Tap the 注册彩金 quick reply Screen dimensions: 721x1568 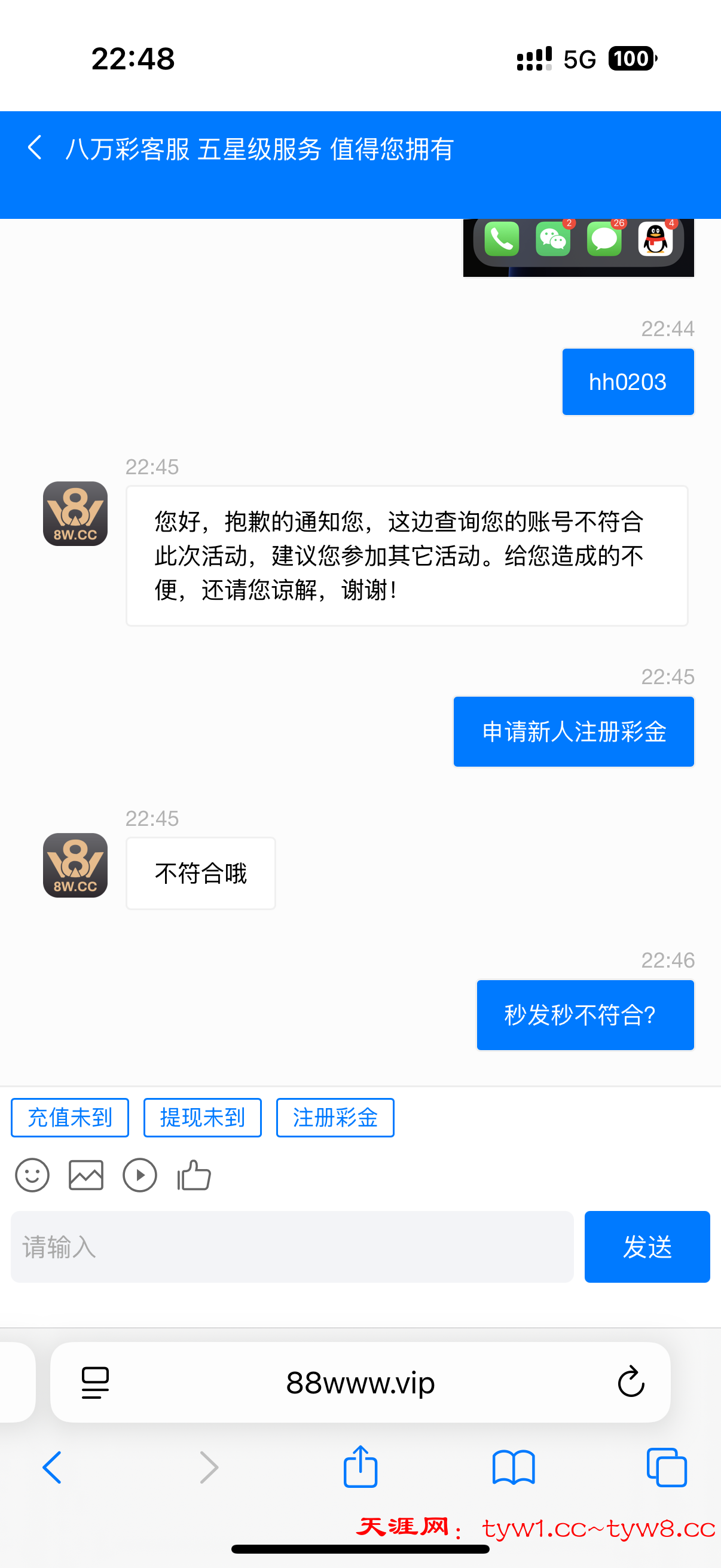[335, 1117]
